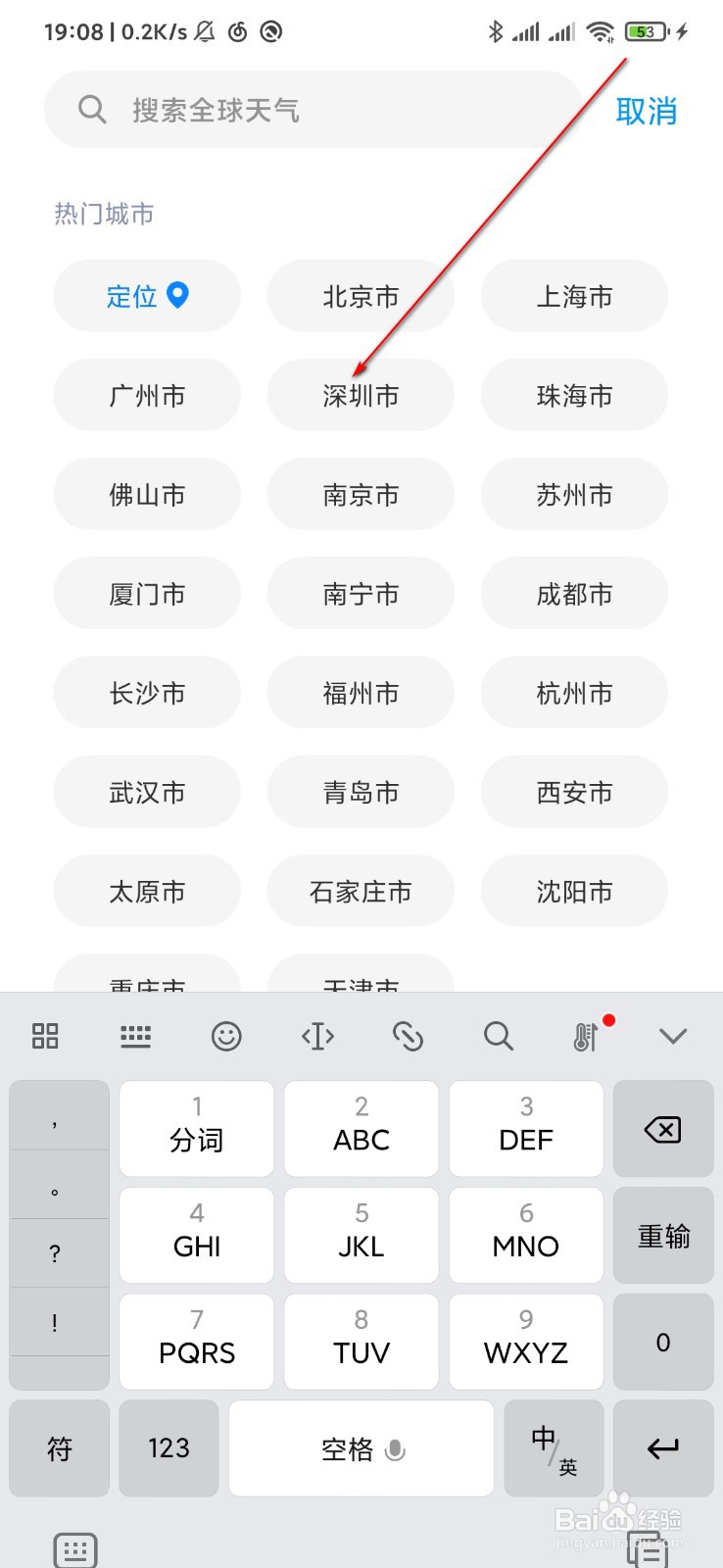Select 深圳市 from hot cities
This screenshot has height=1568, width=723.
tap(361, 396)
